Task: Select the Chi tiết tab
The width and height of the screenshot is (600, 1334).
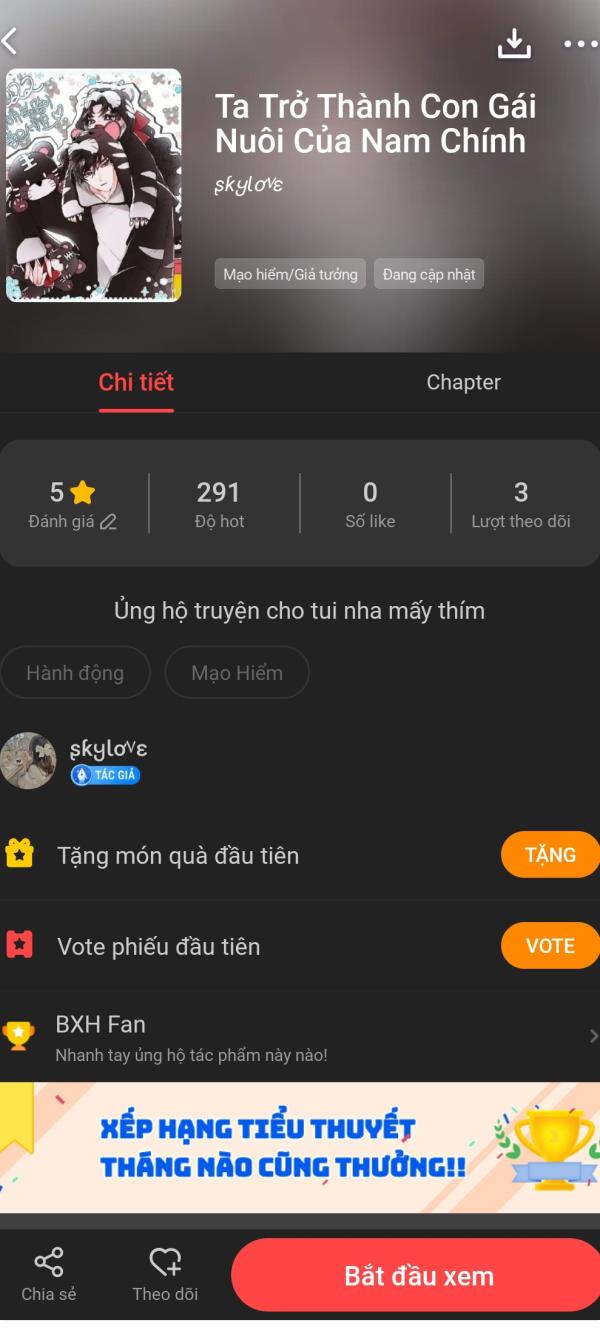Action: [x=136, y=382]
